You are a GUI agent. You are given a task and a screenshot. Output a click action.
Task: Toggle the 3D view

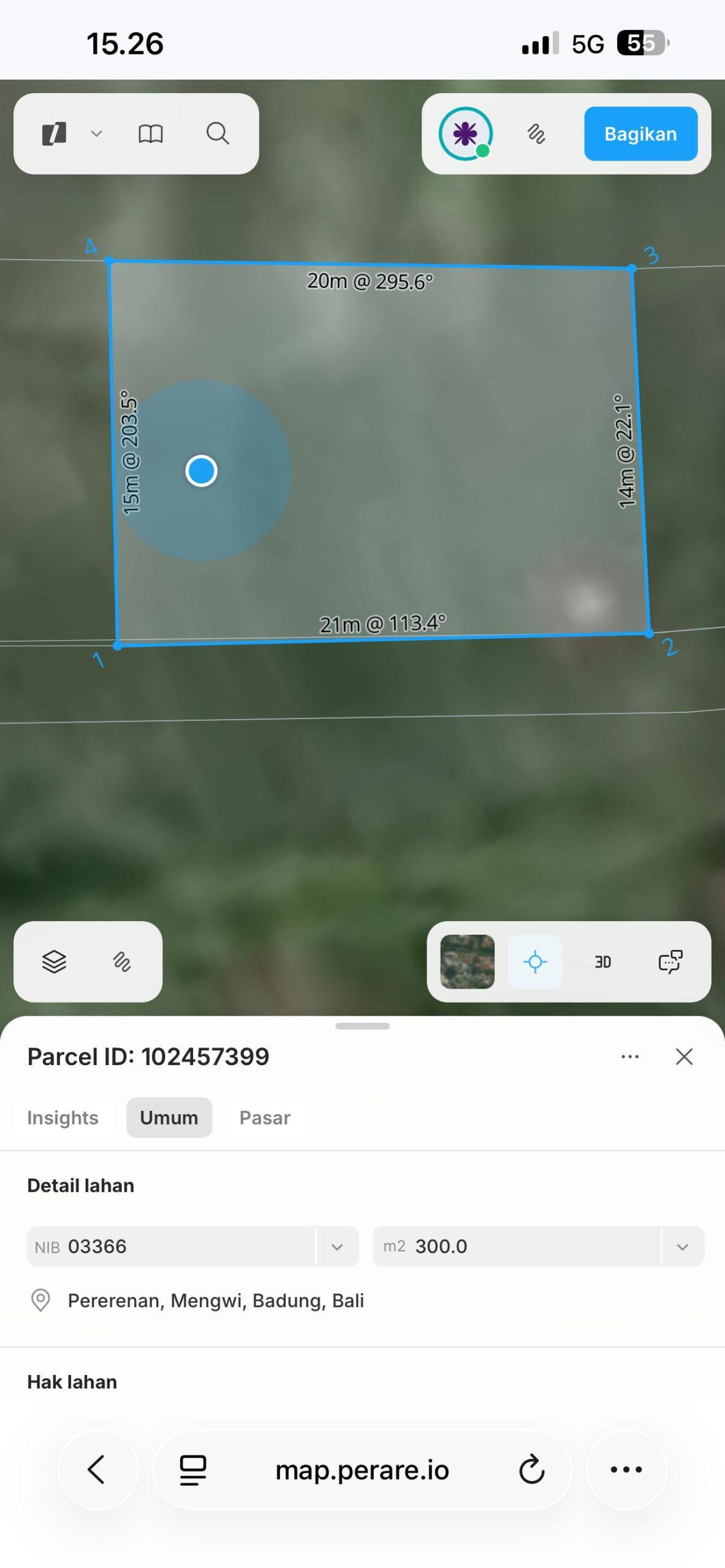602,962
